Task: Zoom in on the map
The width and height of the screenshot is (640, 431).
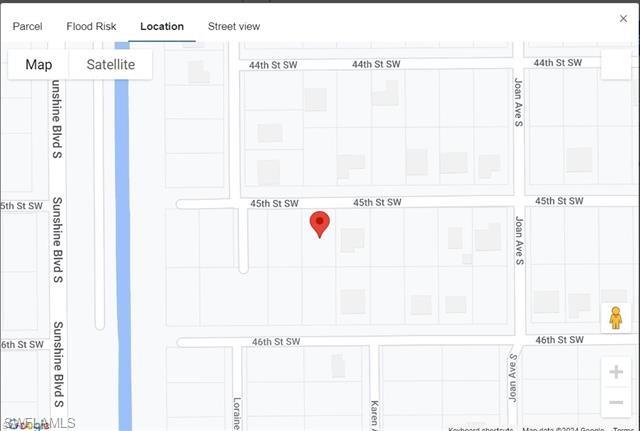Action: (x=616, y=372)
